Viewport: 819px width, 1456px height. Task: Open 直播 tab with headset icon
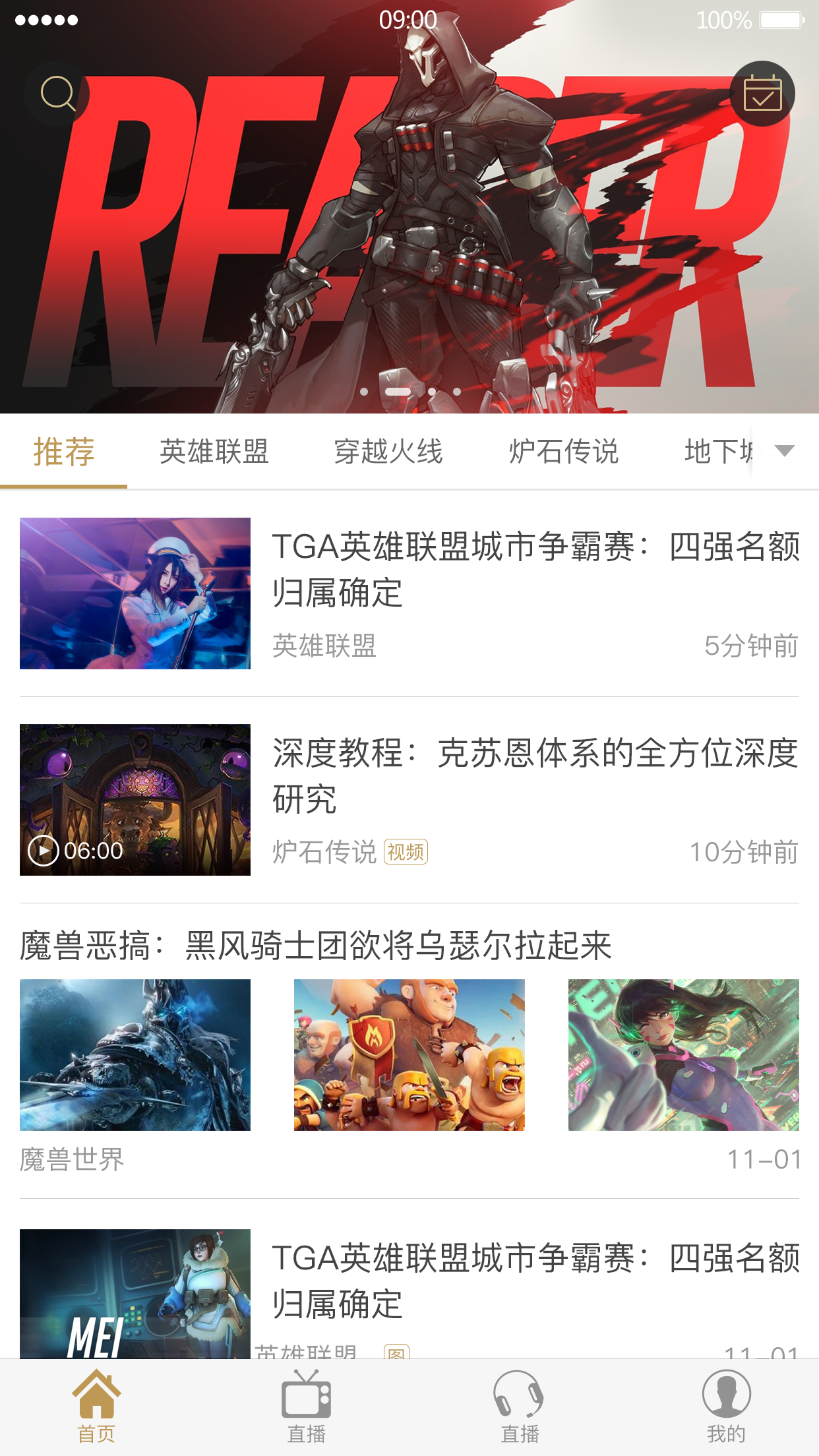[x=519, y=1406]
